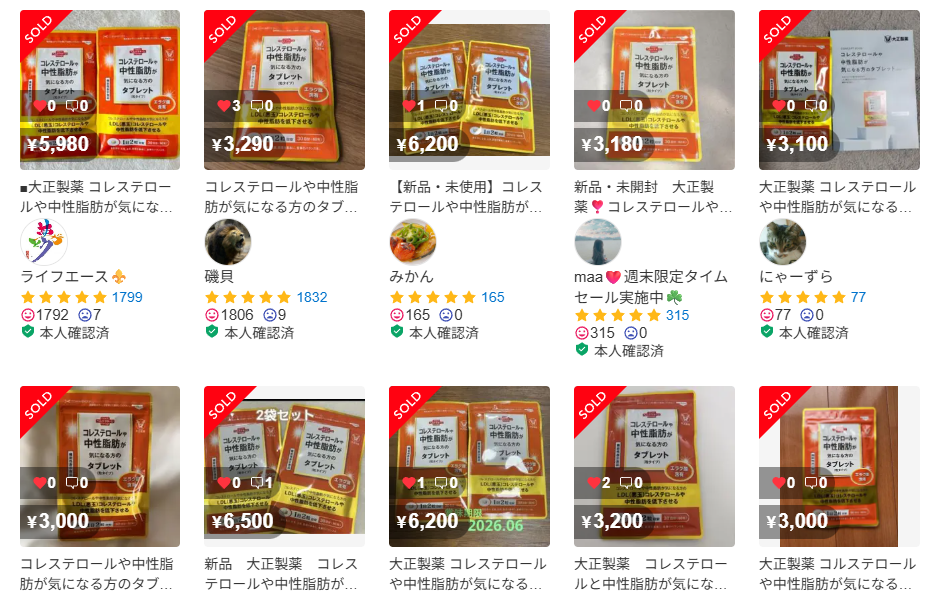This screenshot has width=937, height=594.
Task: Open title link 【新品・未使用】コレステロール listing
Action: tap(469, 197)
